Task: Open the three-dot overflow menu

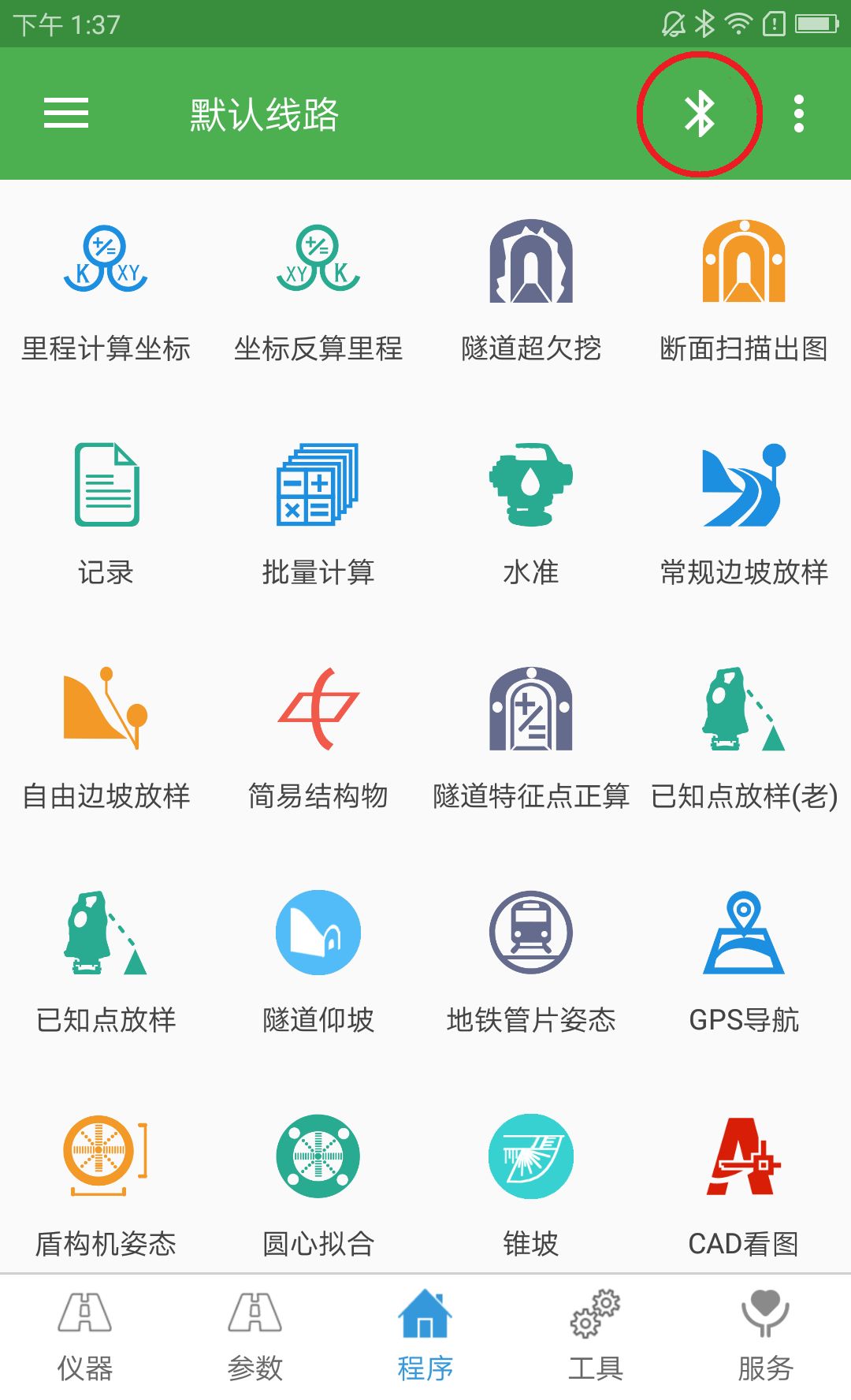Action: click(798, 114)
